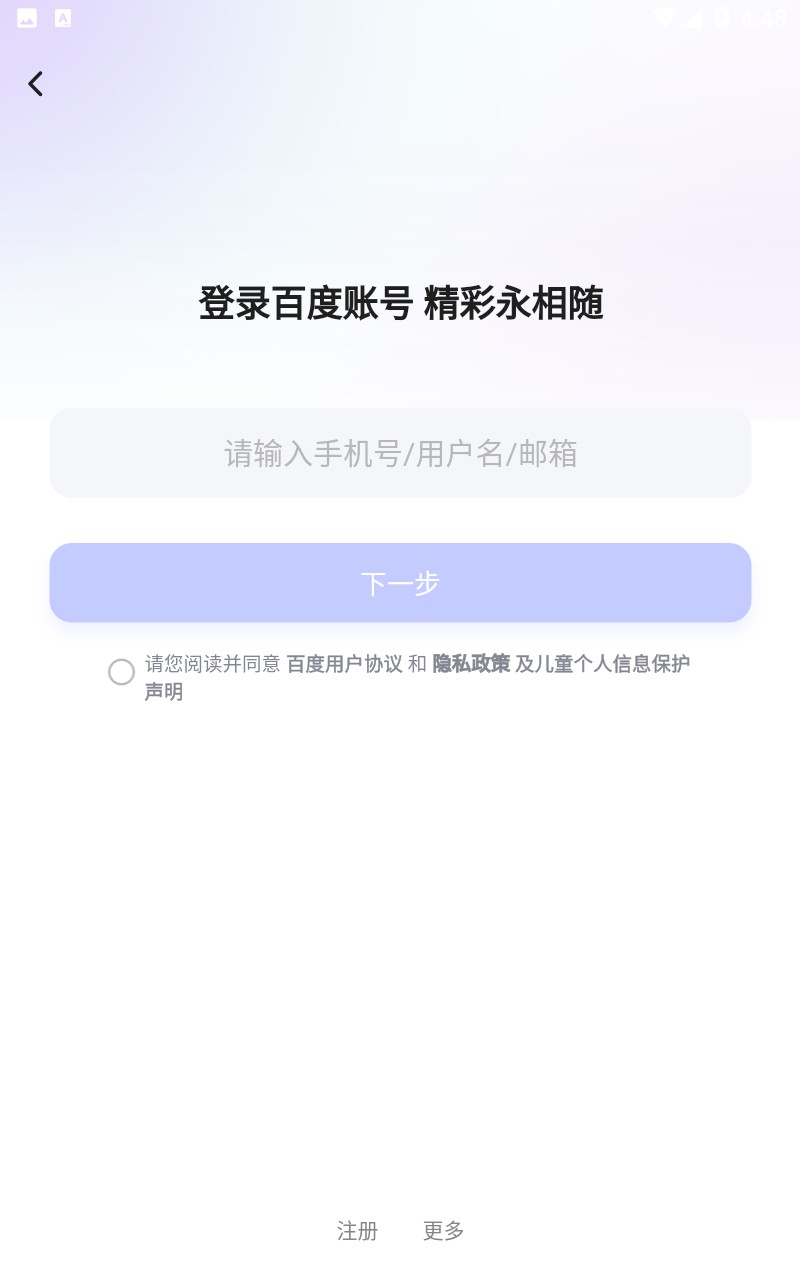800x1280 pixels.
Task: Select the 注册 tab at bottom
Action: click(358, 1231)
